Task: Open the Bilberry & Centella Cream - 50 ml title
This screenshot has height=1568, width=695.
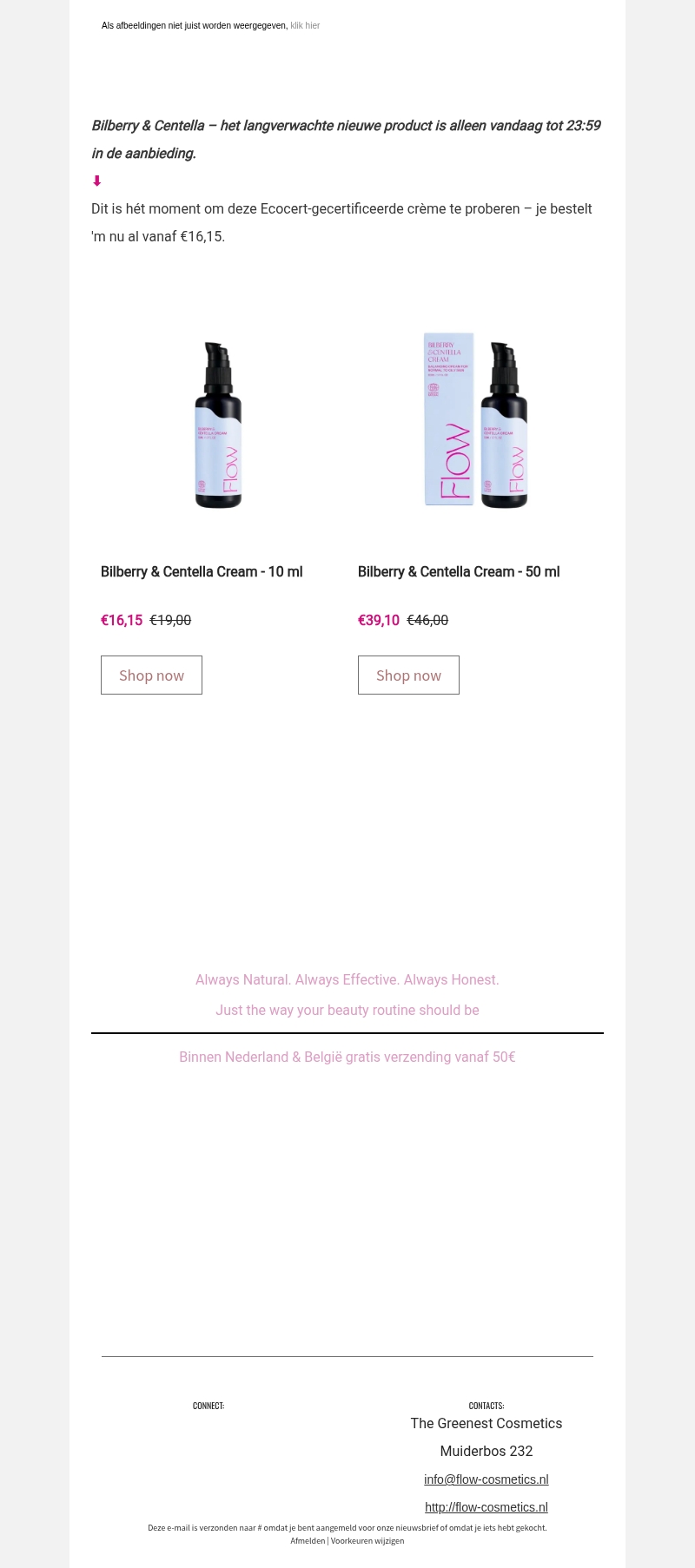Action: 459,572
